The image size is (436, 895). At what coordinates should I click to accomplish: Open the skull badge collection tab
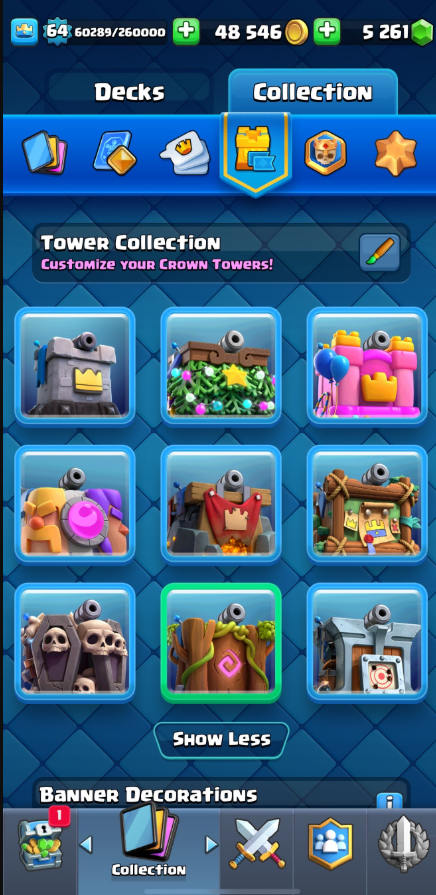pos(325,153)
